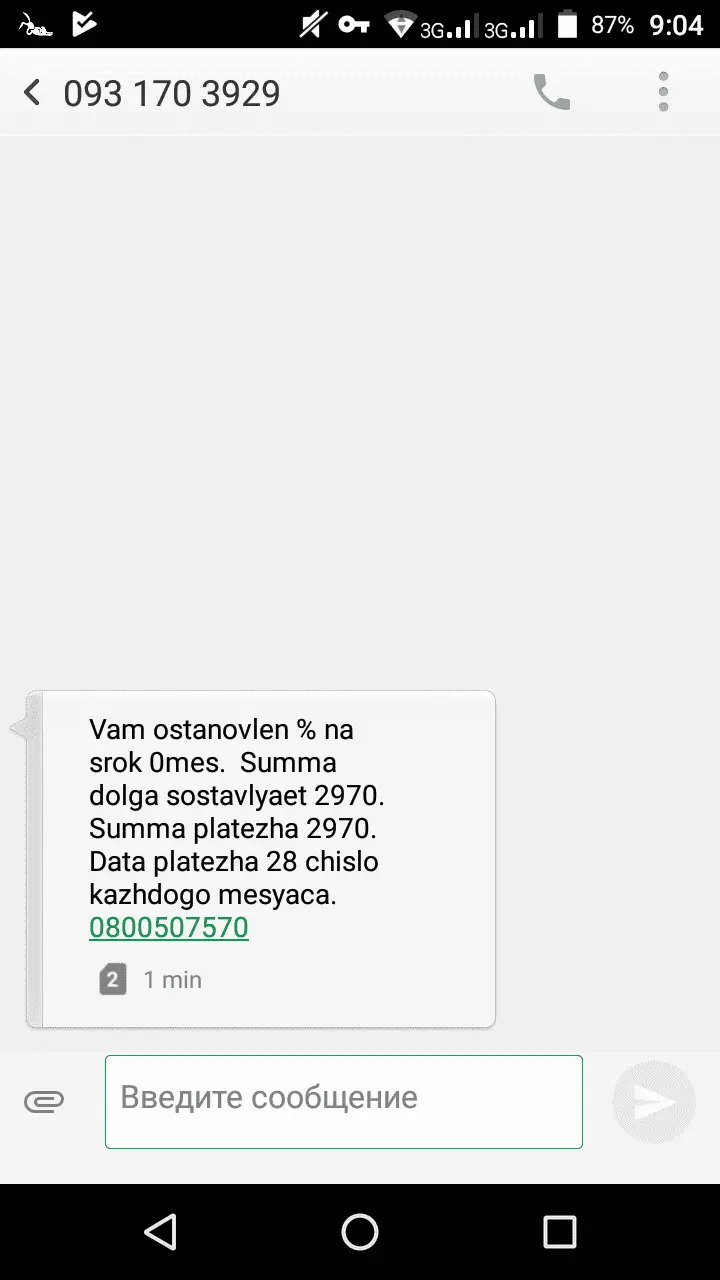Screen dimensions: 720x1280
Task: Open the linked number 0800507570
Action: coord(169,928)
